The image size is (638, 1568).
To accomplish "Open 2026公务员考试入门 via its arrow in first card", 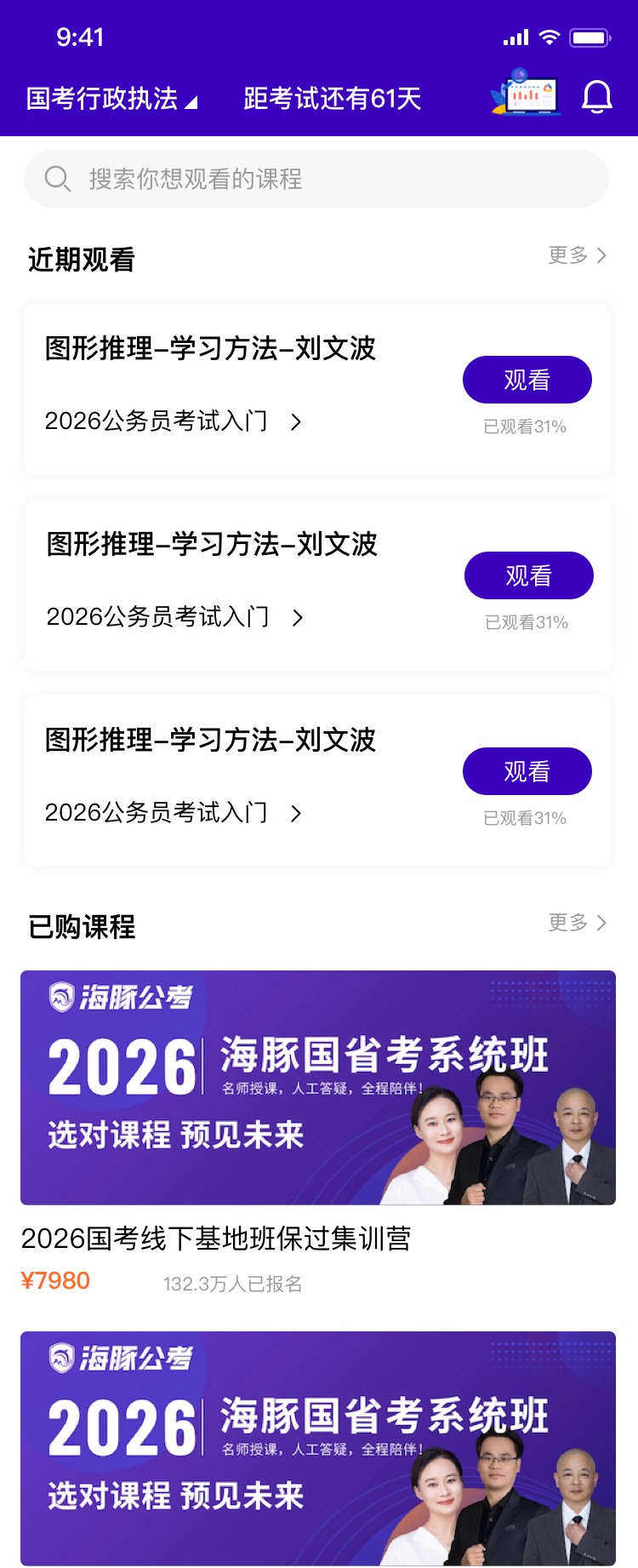I will pyautogui.click(x=297, y=421).
